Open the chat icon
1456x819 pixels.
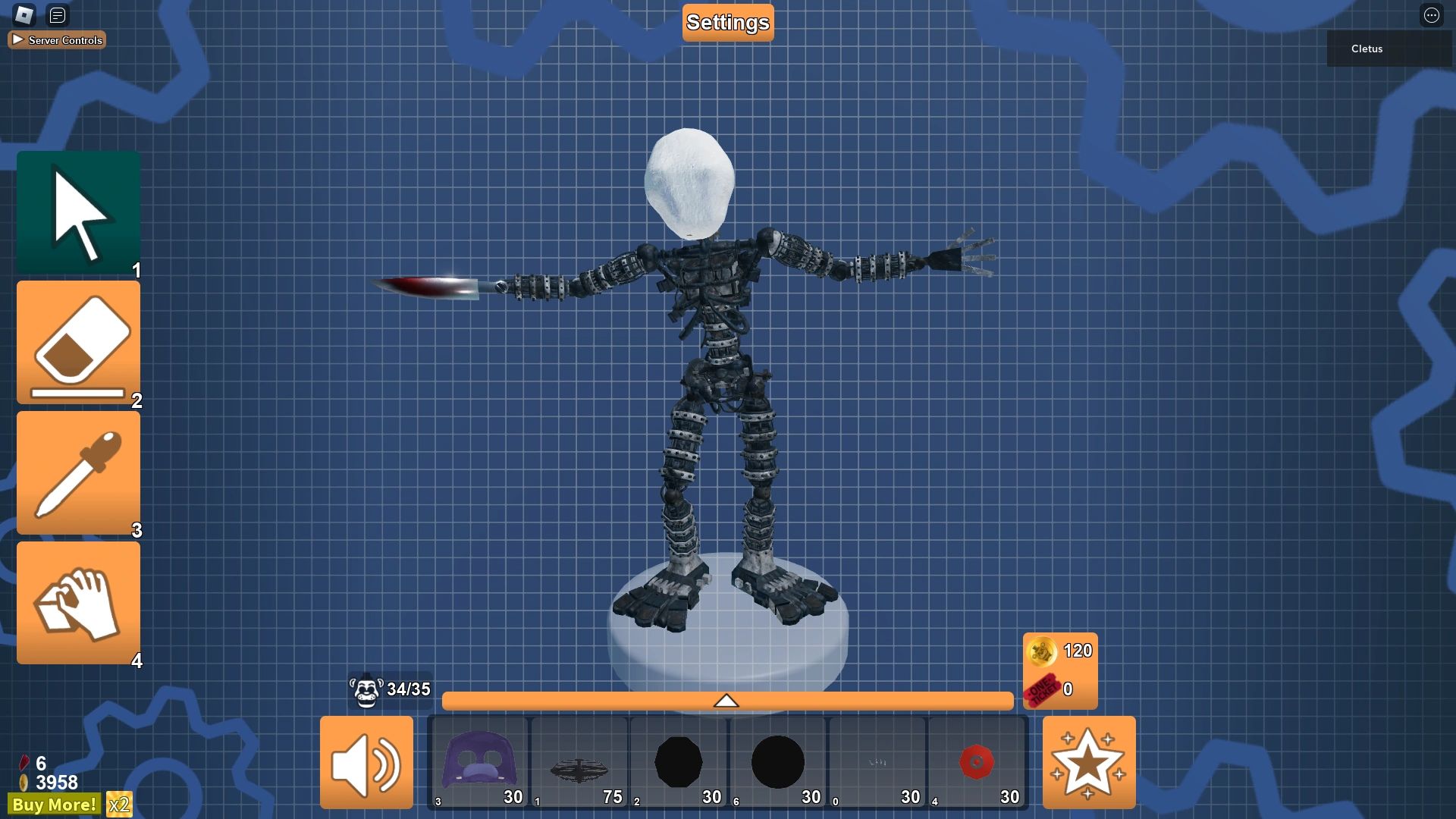point(58,15)
